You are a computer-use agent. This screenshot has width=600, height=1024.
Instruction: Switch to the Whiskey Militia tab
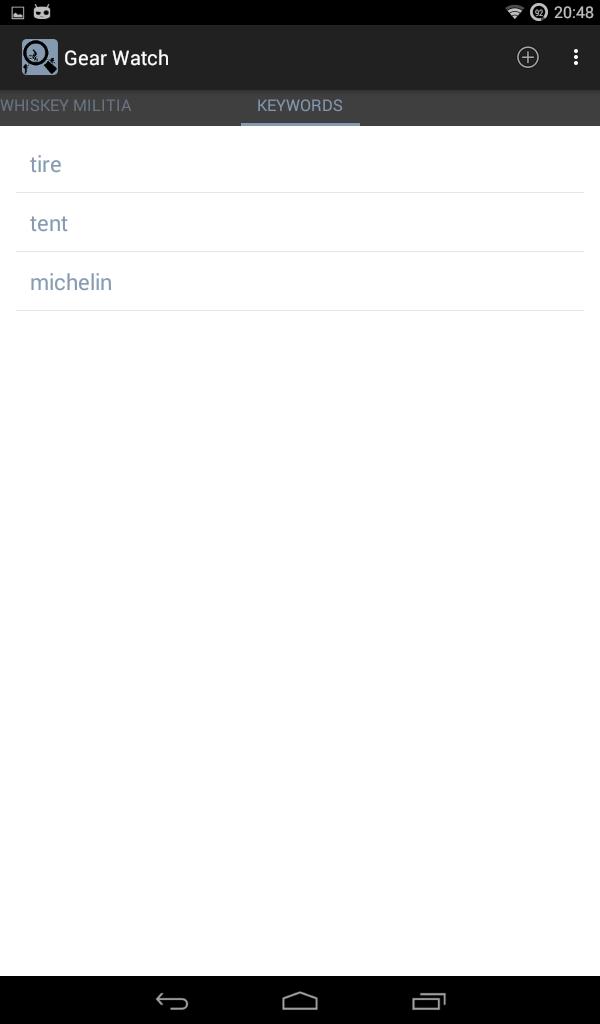click(66, 106)
